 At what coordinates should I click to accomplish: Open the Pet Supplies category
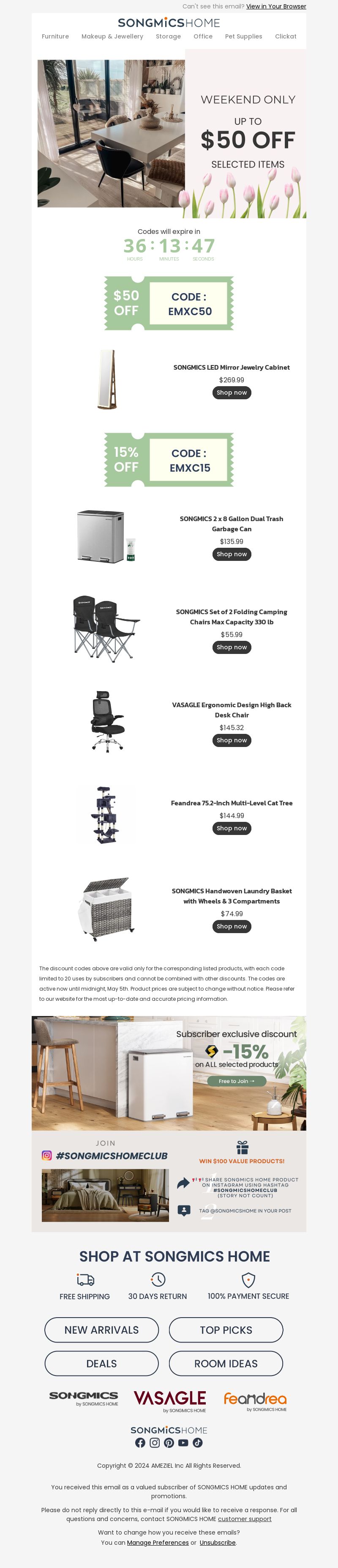coord(244,36)
